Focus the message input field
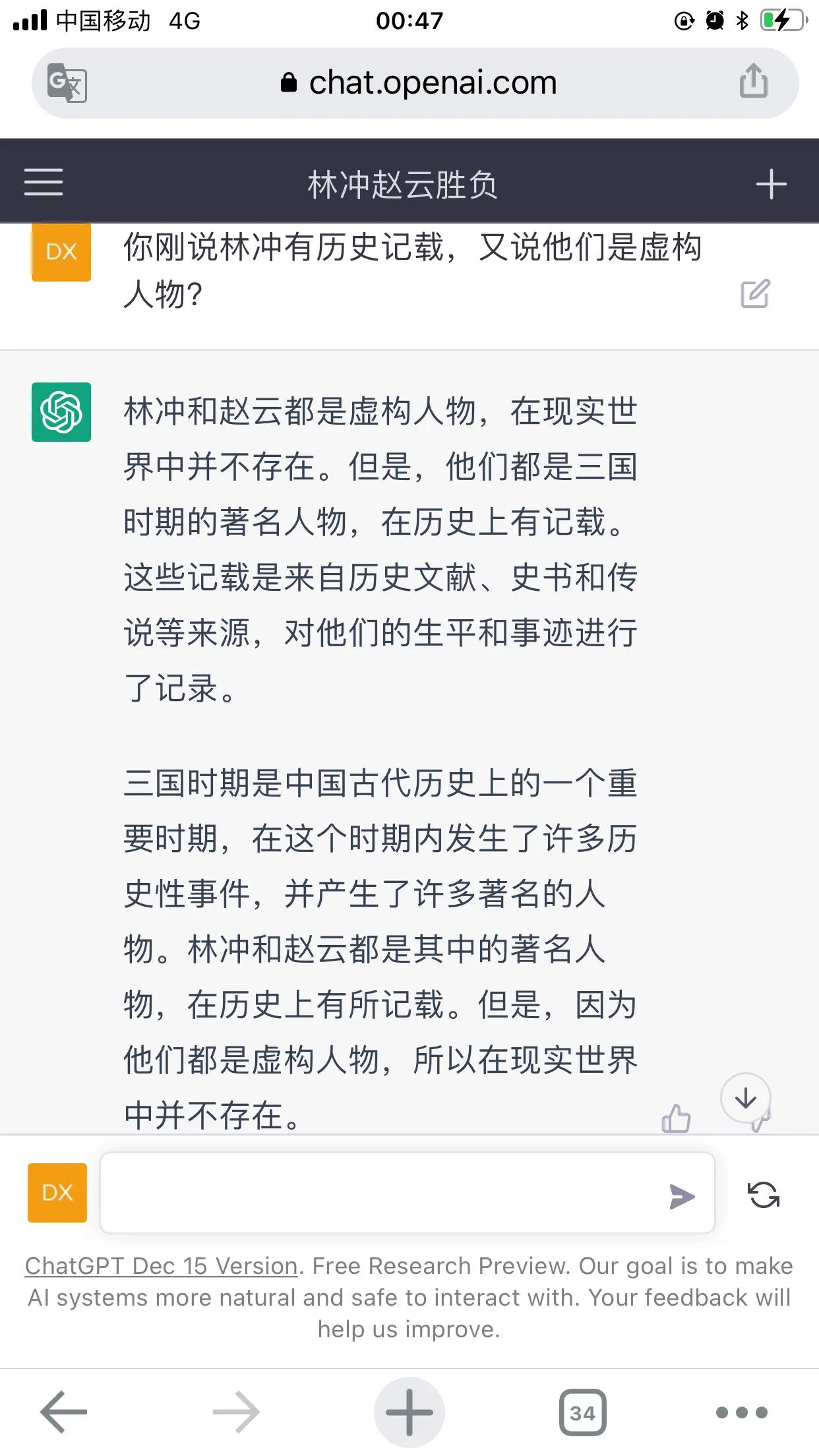 point(382,1194)
